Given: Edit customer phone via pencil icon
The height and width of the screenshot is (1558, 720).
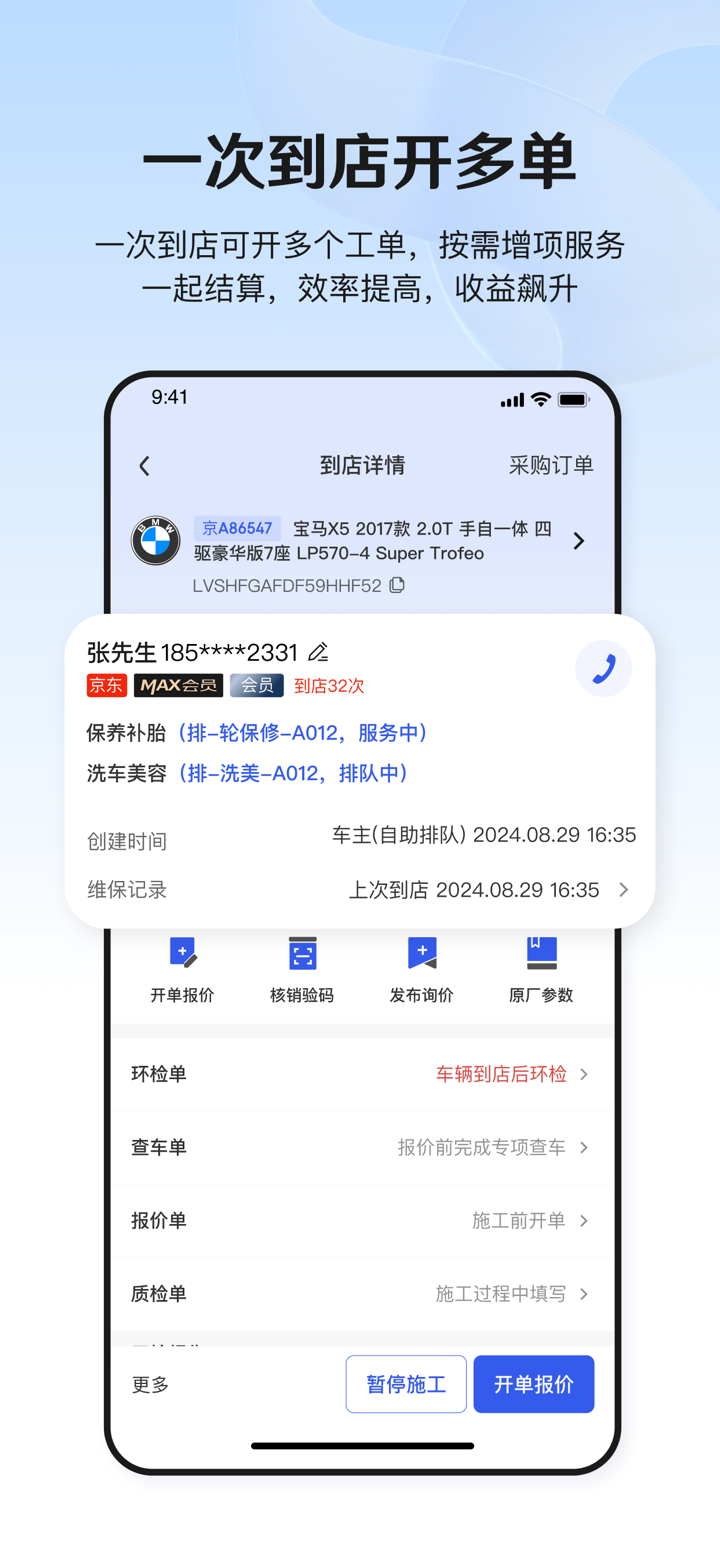Looking at the screenshot, I should click(318, 652).
